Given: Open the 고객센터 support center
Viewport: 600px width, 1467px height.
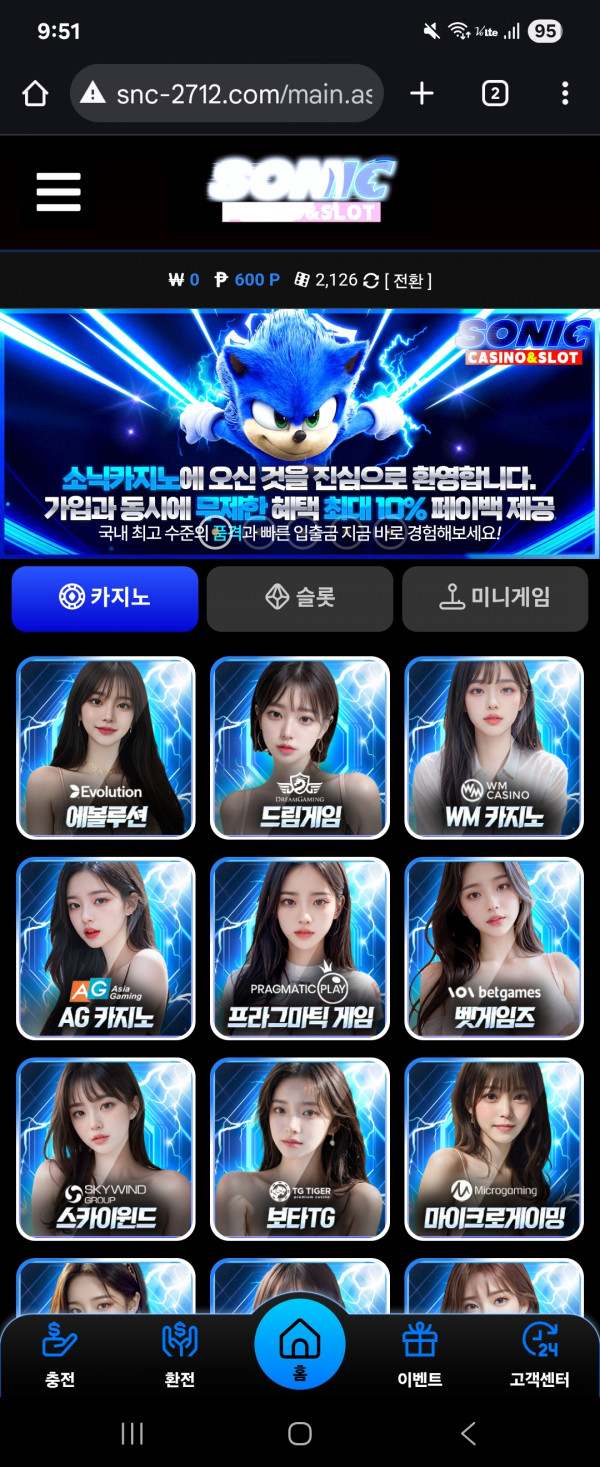Looking at the screenshot, I should [539, 1354].
